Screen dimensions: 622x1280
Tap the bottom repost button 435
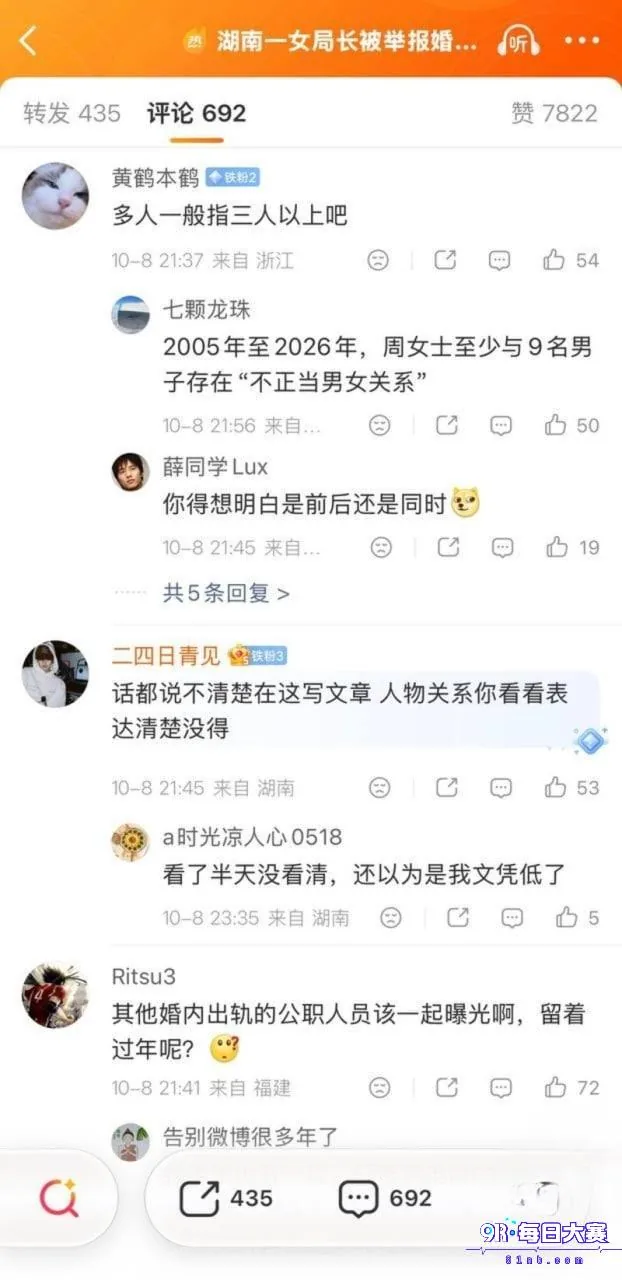point(226,1197)
